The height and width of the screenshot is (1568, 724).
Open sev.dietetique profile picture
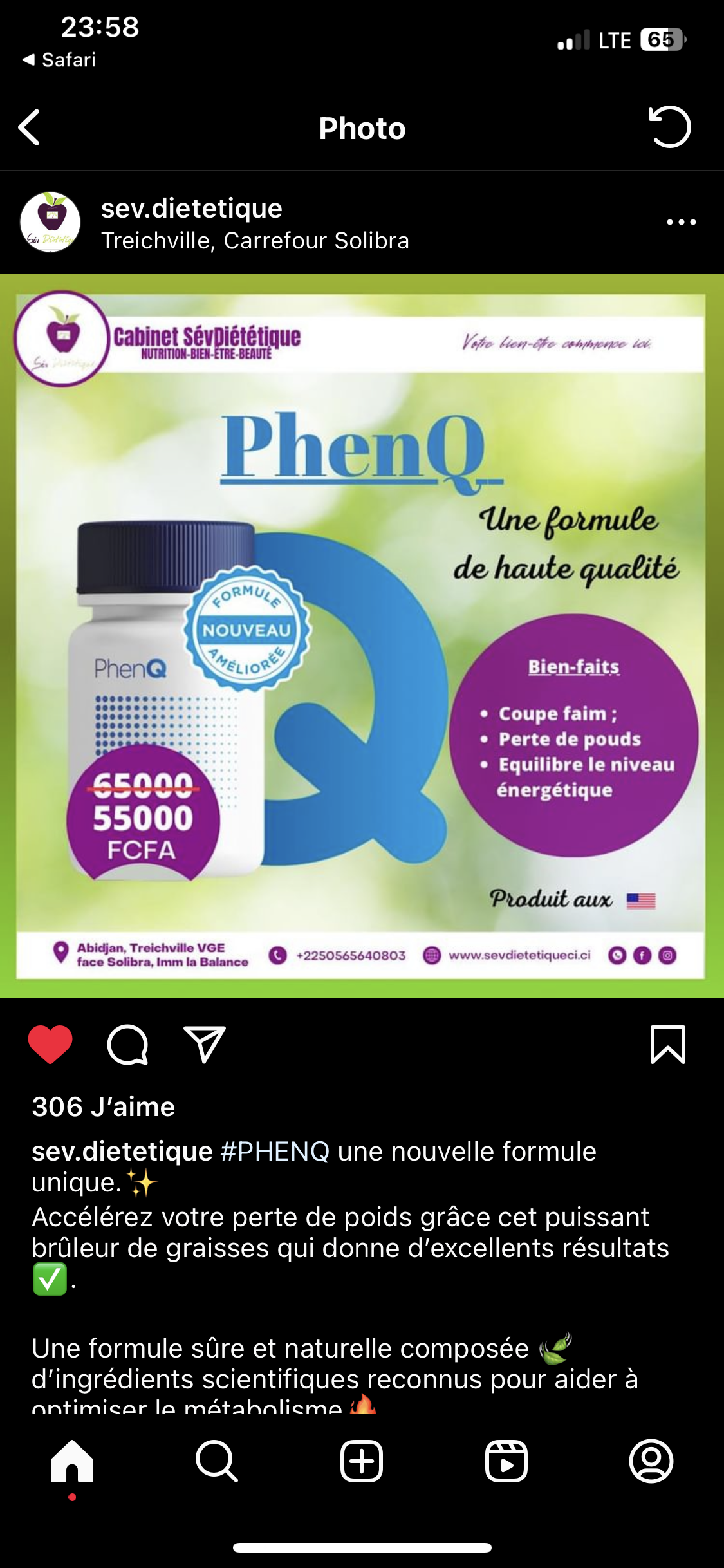click(50, 222)
